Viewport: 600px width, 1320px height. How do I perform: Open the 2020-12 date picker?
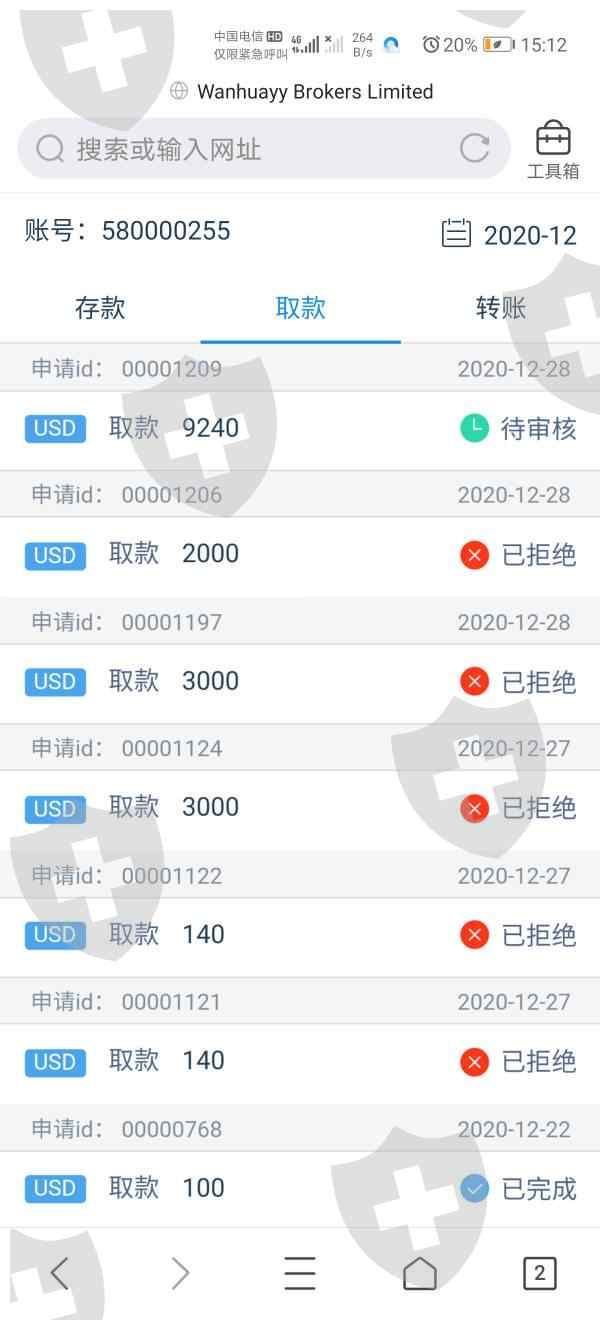510,235
